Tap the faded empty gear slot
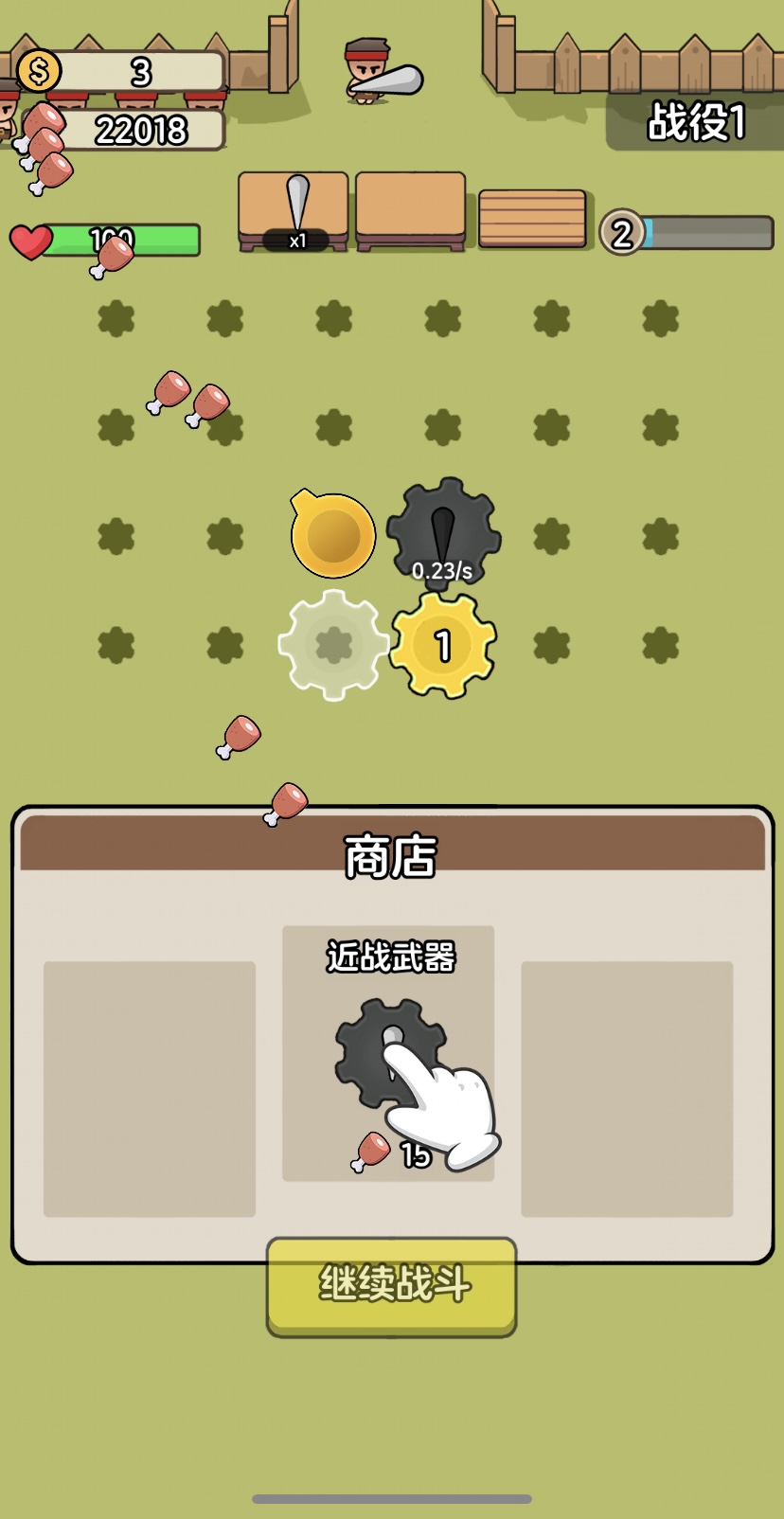The image size is (784, 1519). (333, 645)
